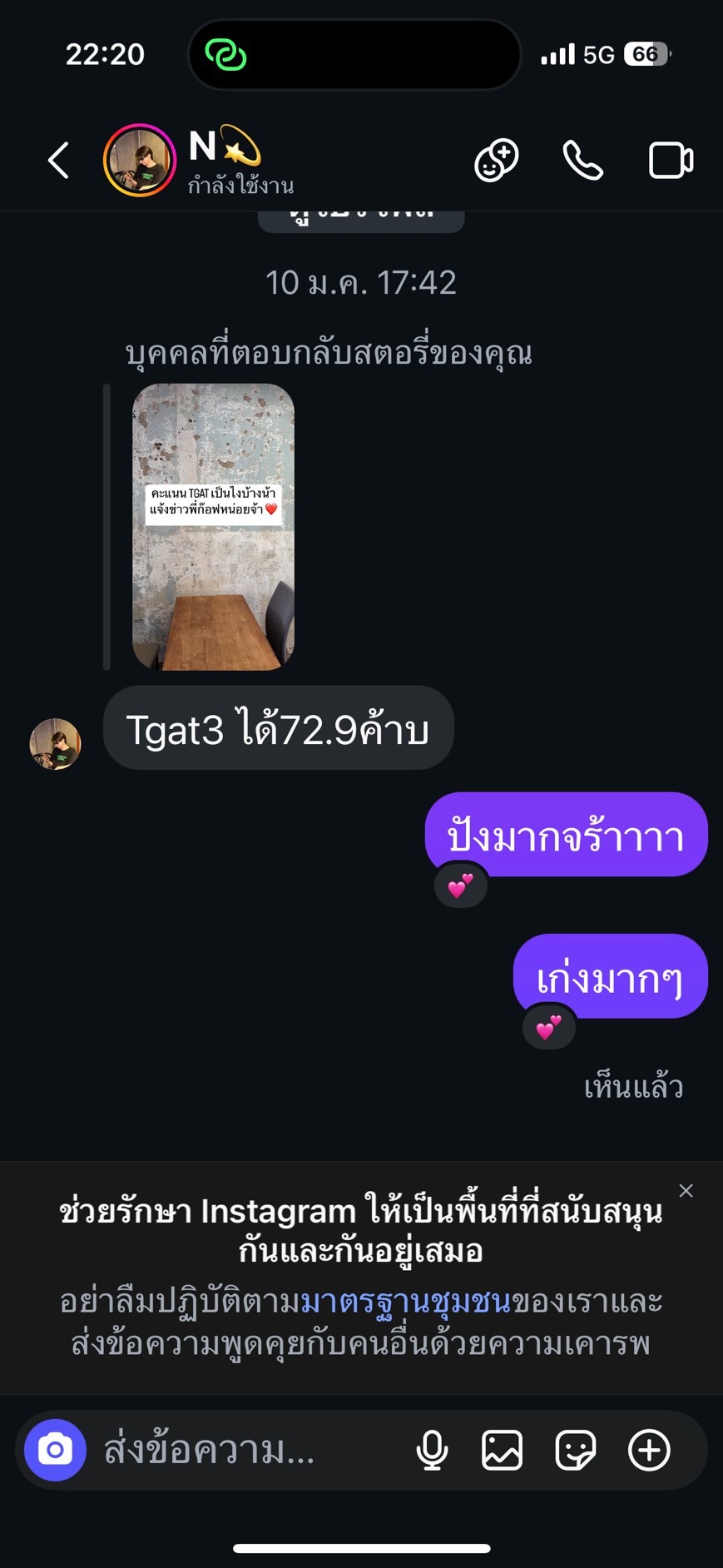Open the มาตรฐานชุมชน link
723x1568 pixels.
[405, 1301]
